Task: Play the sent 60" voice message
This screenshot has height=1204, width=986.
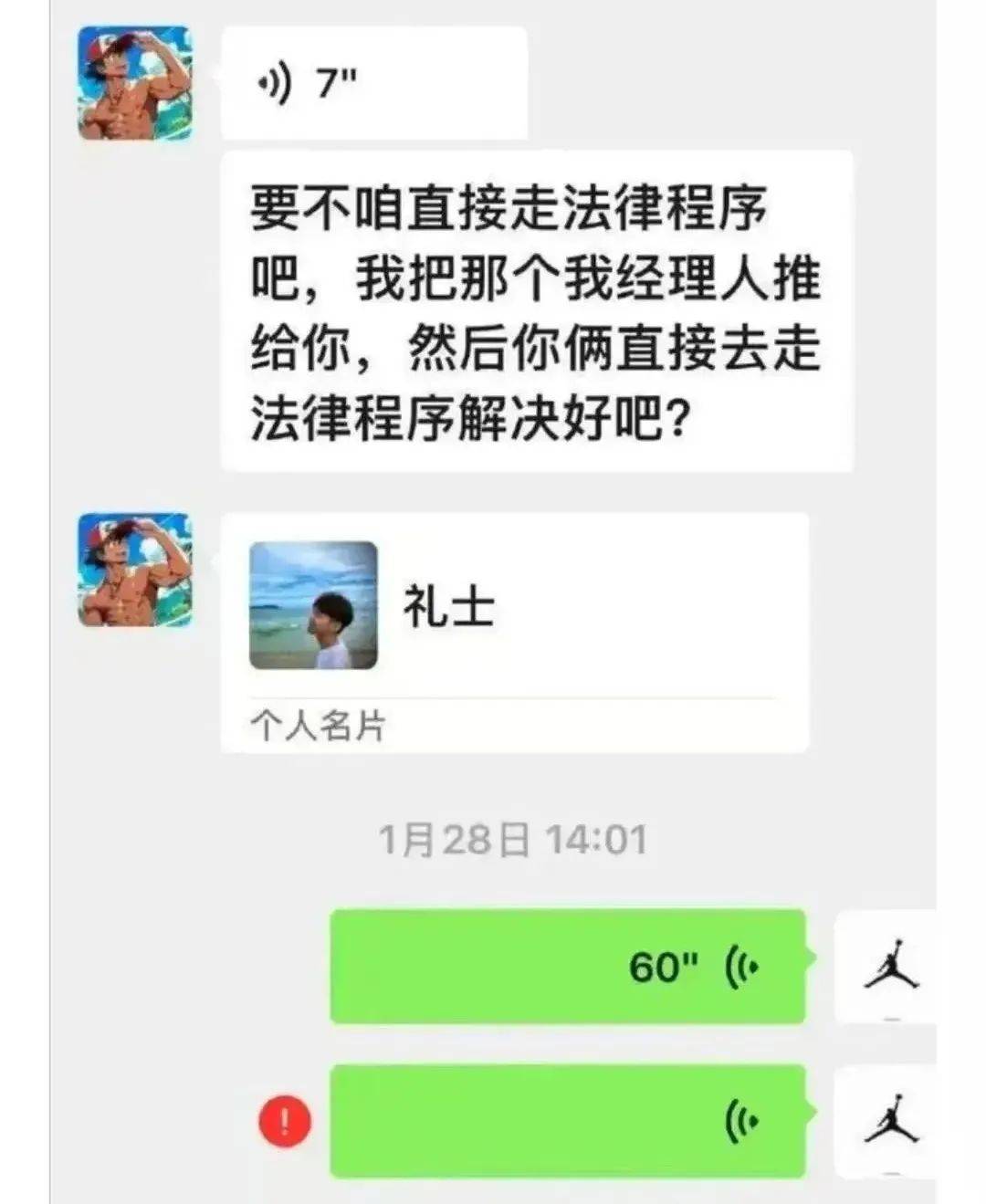Action: [567, 966]
